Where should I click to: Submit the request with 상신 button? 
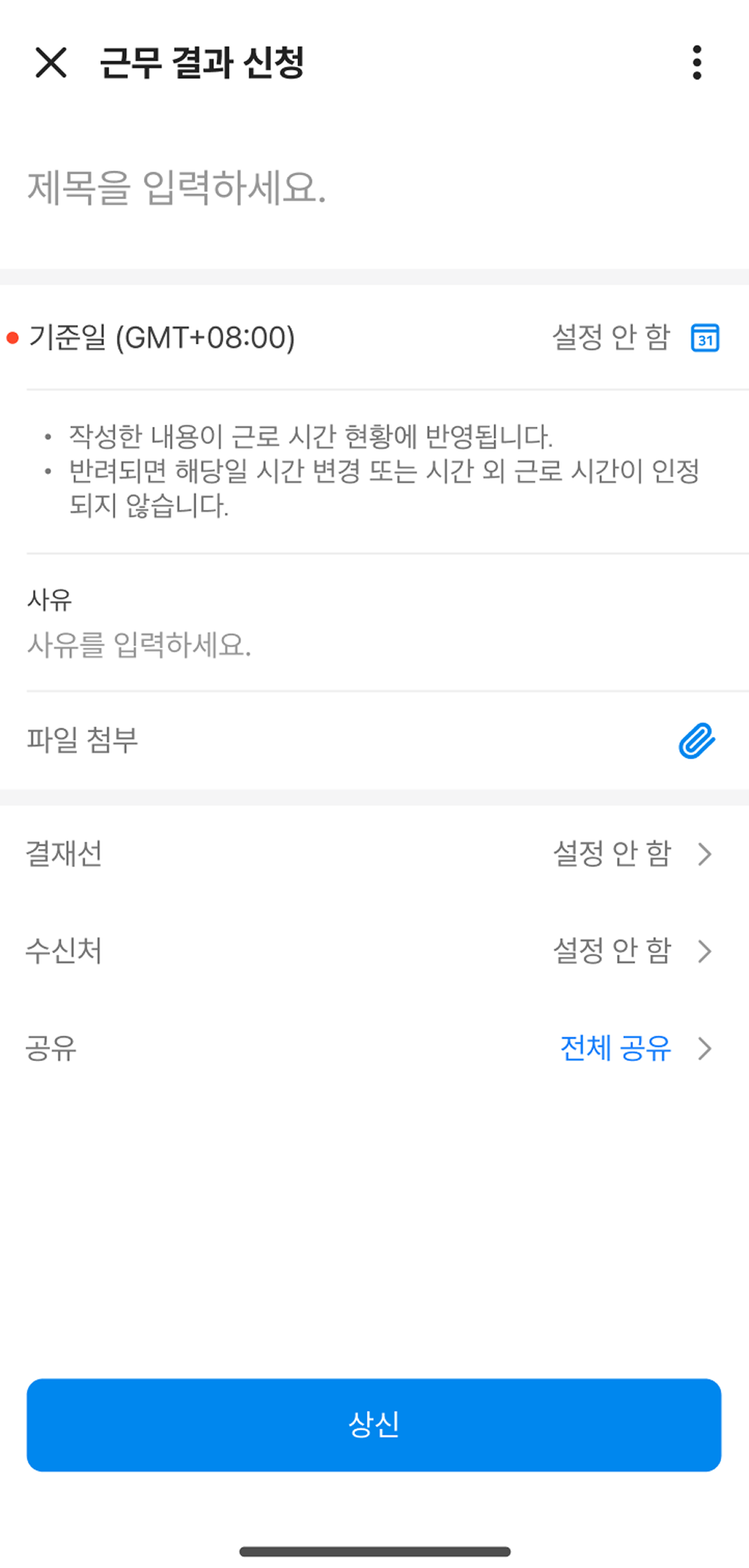click(374, 1424)
